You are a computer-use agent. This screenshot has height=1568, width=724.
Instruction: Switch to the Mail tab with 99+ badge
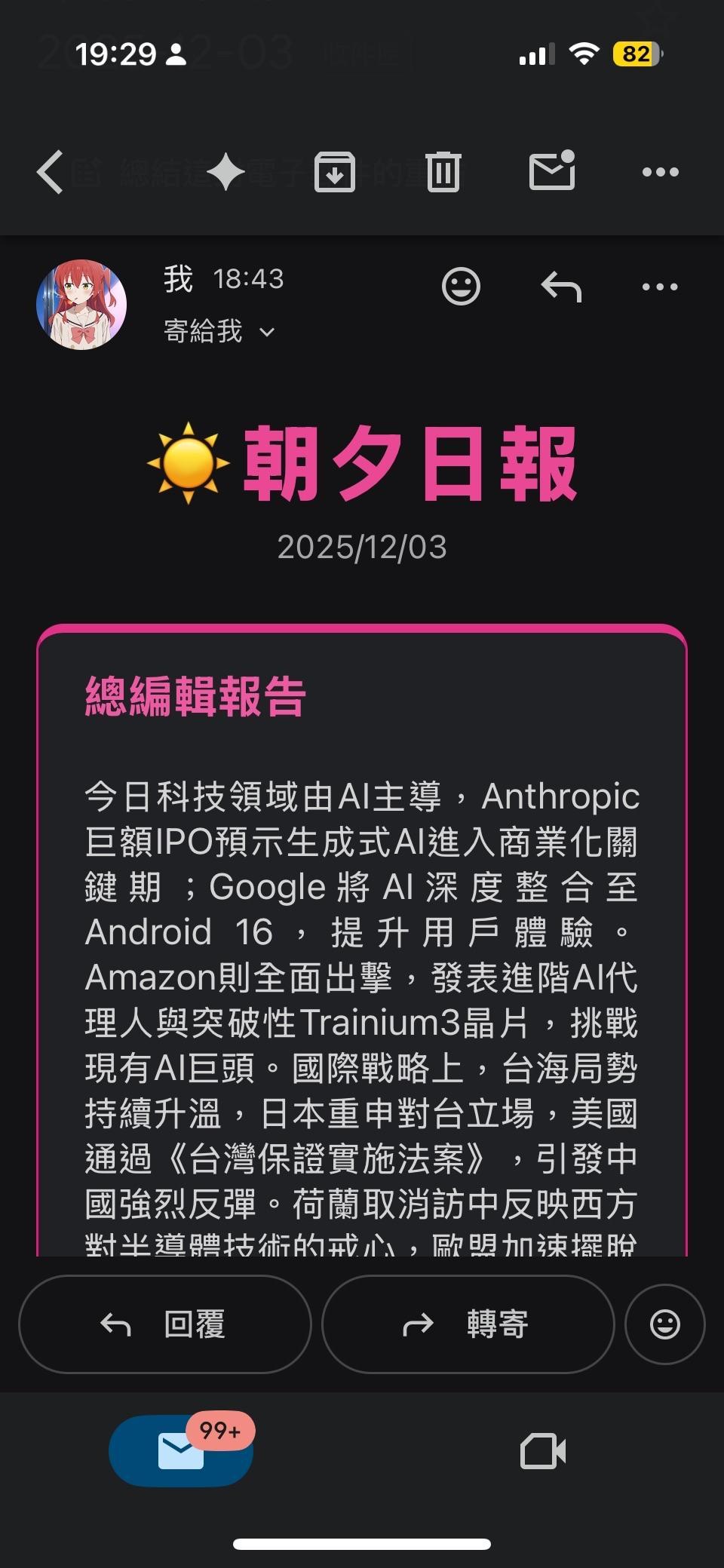click(x=181, y=1450)
